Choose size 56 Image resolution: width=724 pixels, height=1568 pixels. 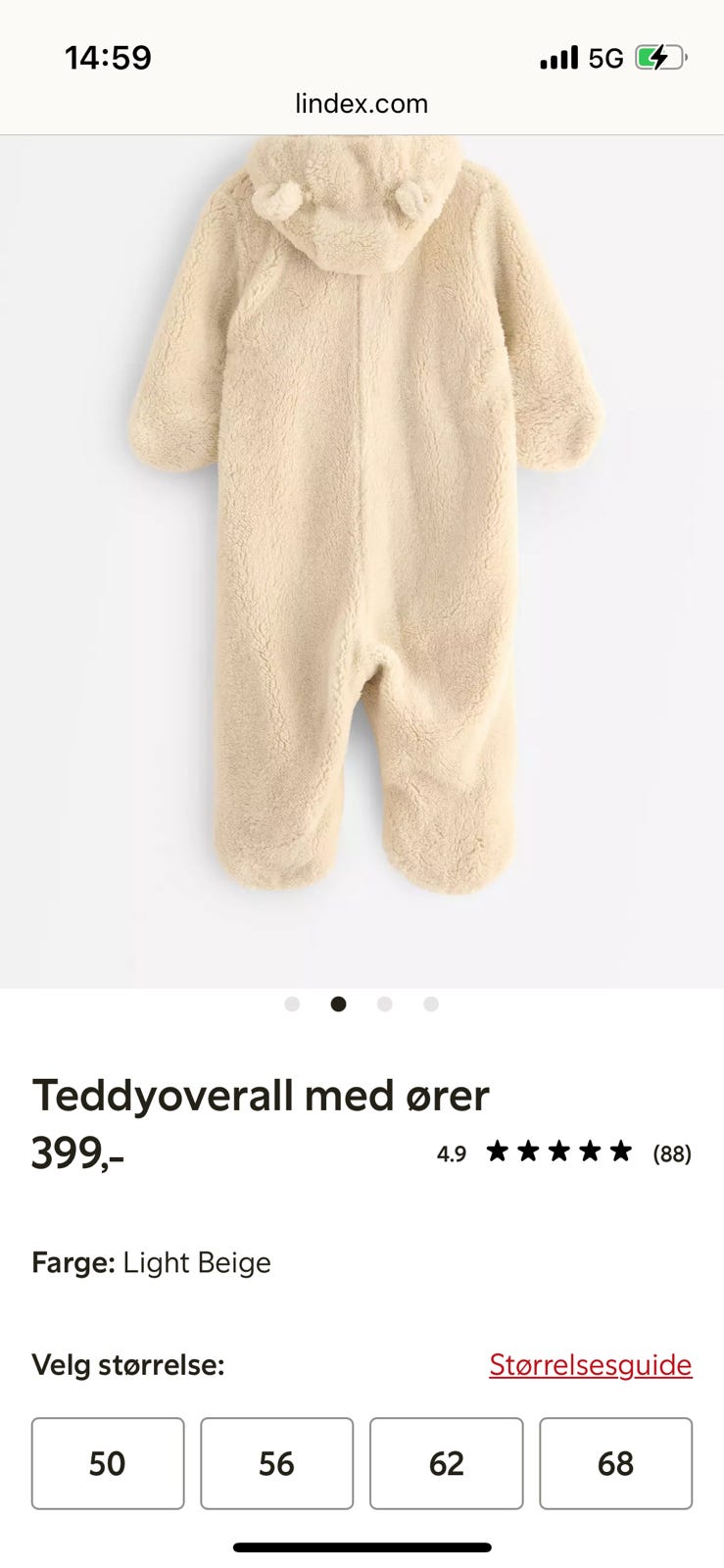click(x=276, y=1463)
